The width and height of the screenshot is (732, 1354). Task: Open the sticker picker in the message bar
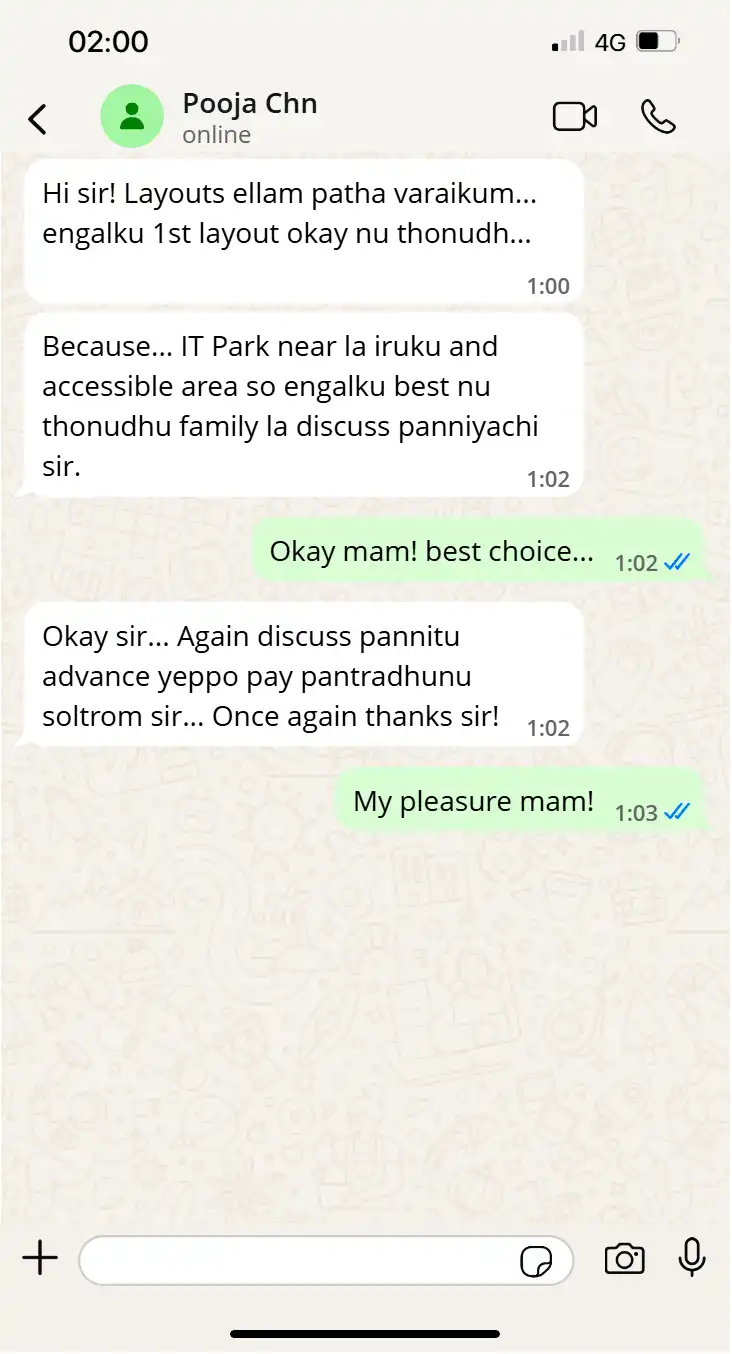pyautogui.click(x=536, y=1261)
